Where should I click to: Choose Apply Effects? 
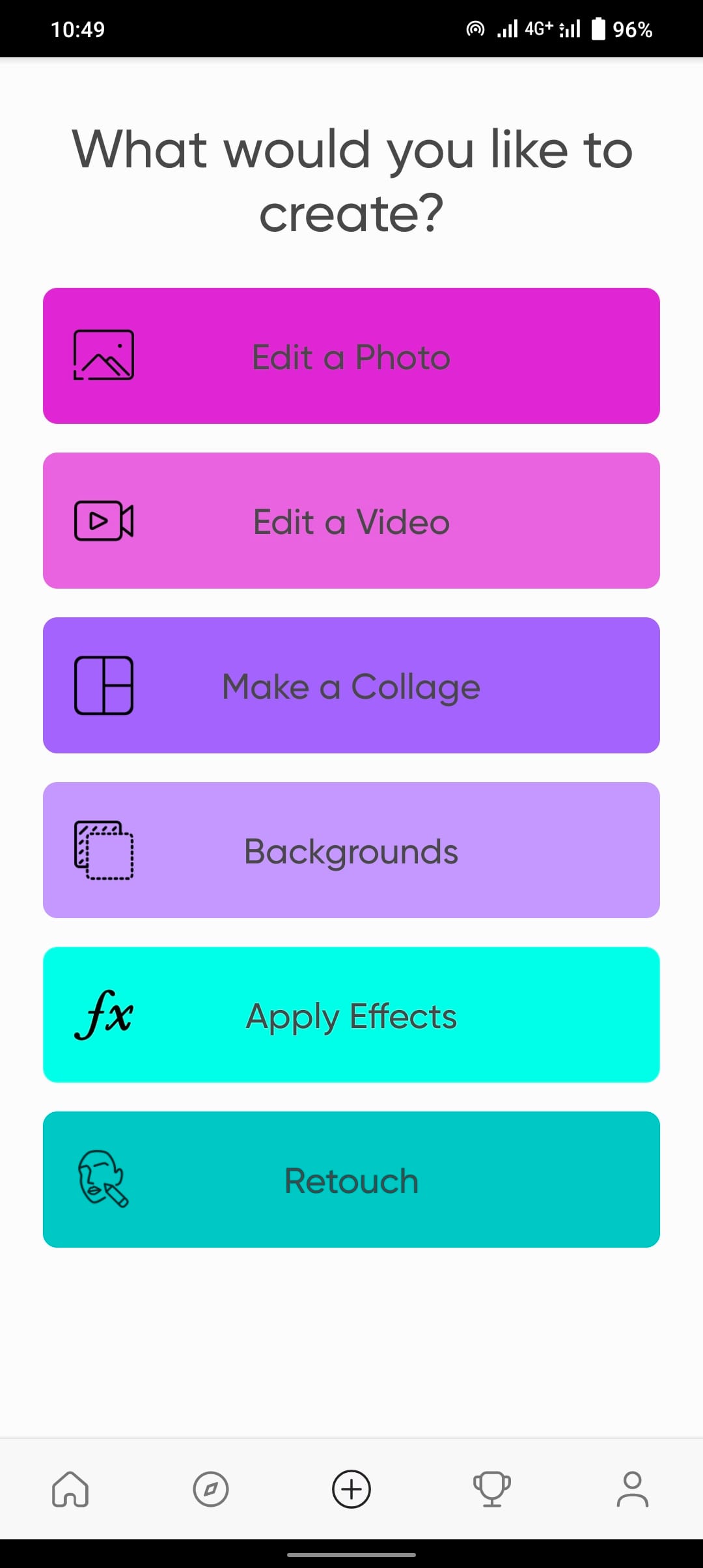coord(351,1016)
